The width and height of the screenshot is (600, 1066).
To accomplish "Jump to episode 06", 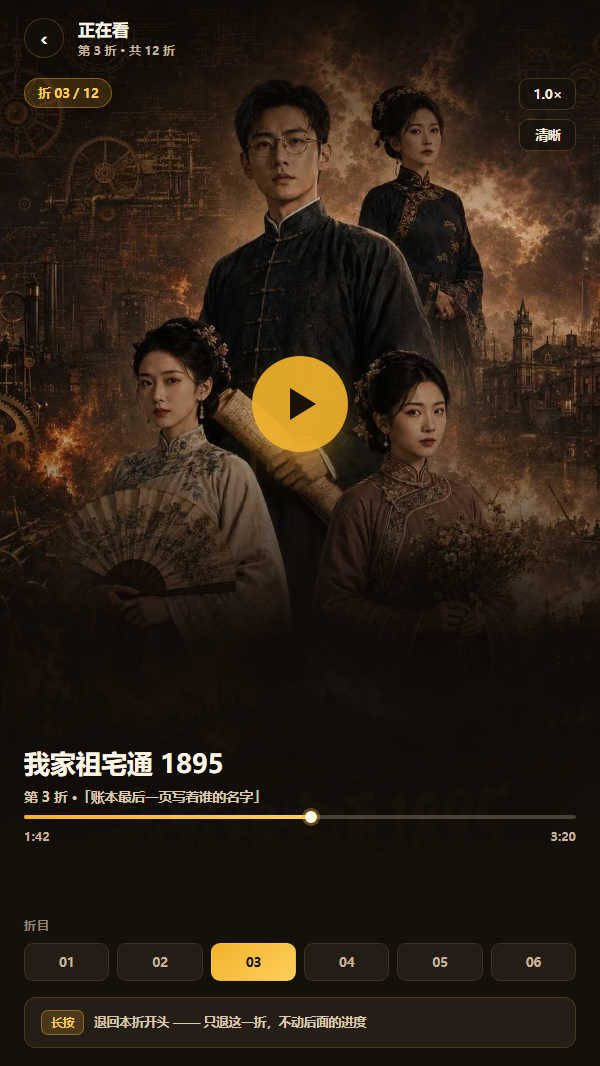I will coord(533,962).
